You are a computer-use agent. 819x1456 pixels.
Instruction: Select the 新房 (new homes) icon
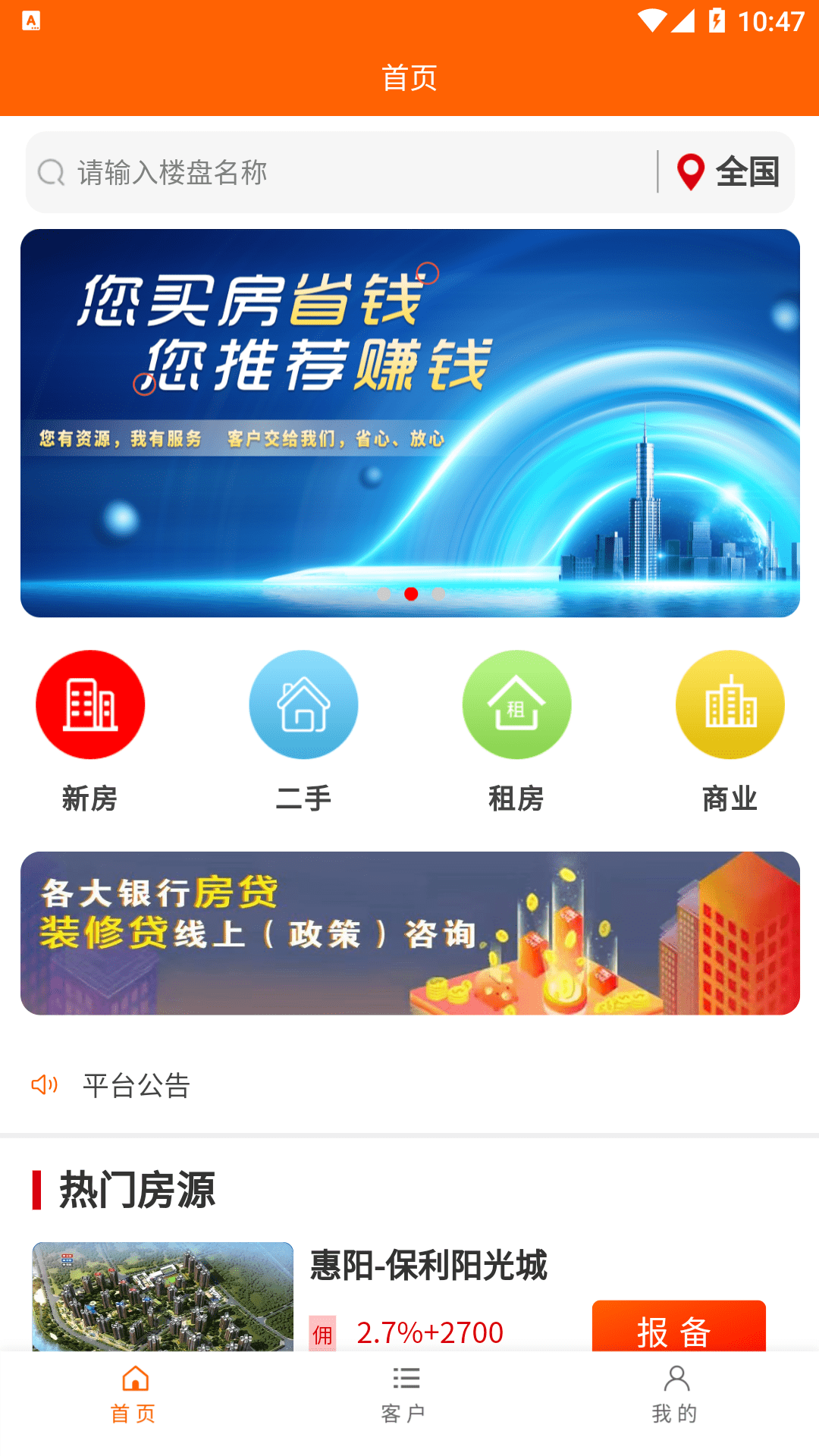90,704
